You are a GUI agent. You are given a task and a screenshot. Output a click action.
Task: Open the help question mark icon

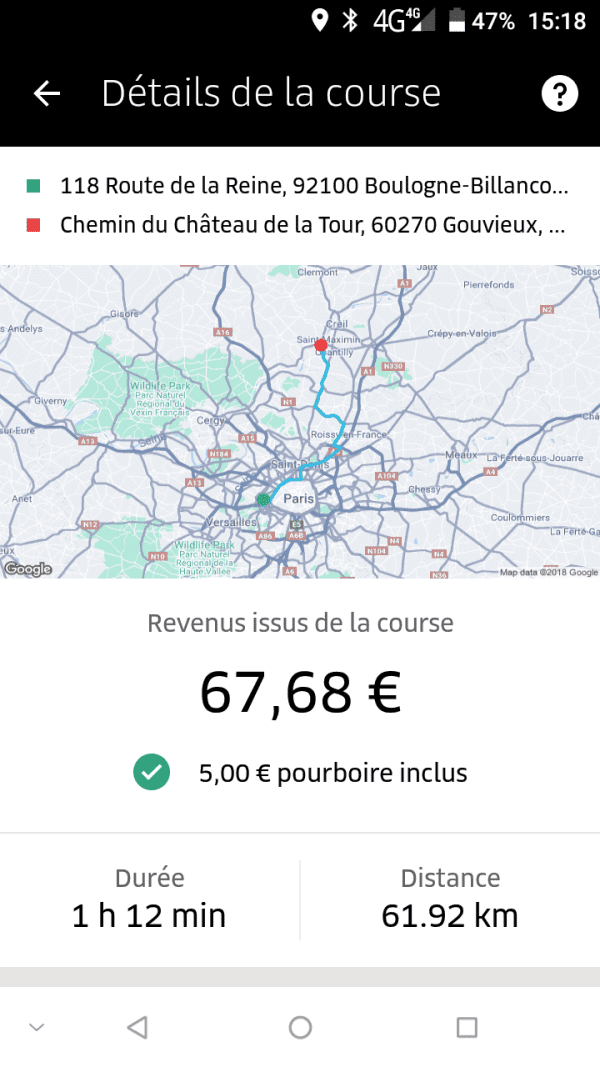pyautogui.click(x=559, y=93)
